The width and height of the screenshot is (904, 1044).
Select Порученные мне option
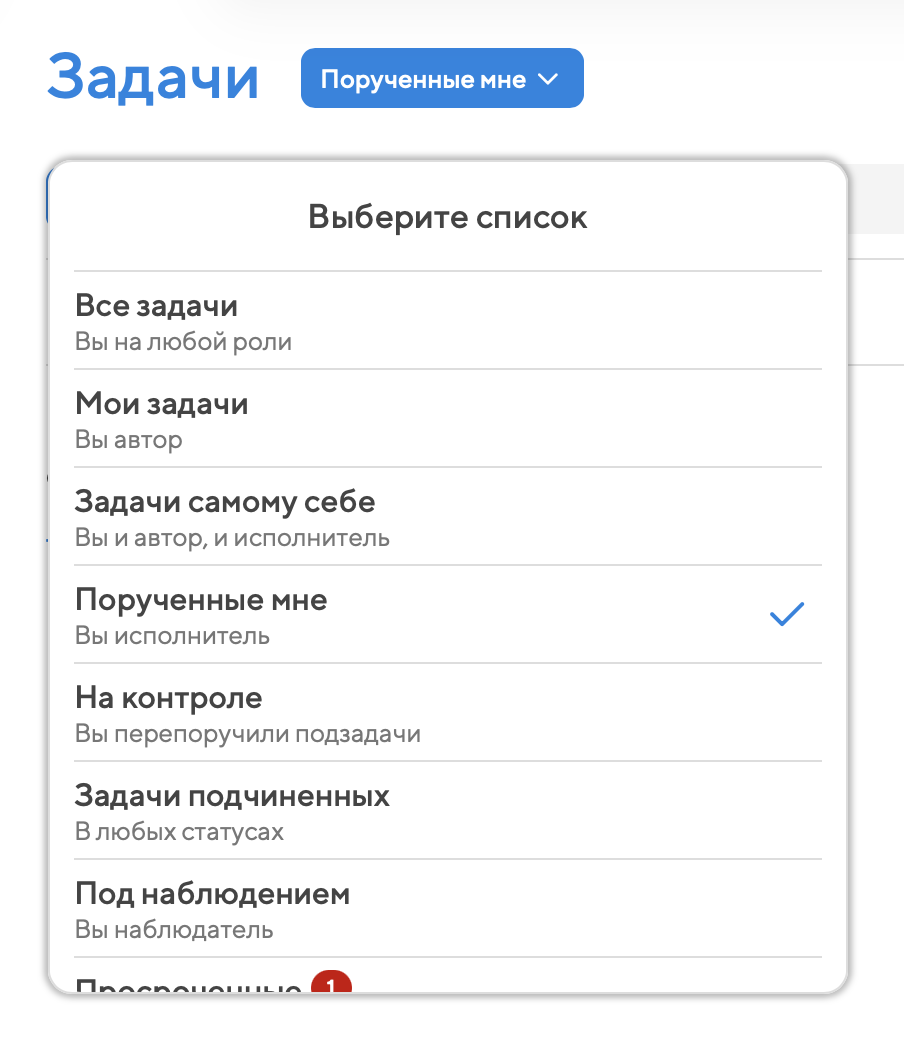point(448,615)
